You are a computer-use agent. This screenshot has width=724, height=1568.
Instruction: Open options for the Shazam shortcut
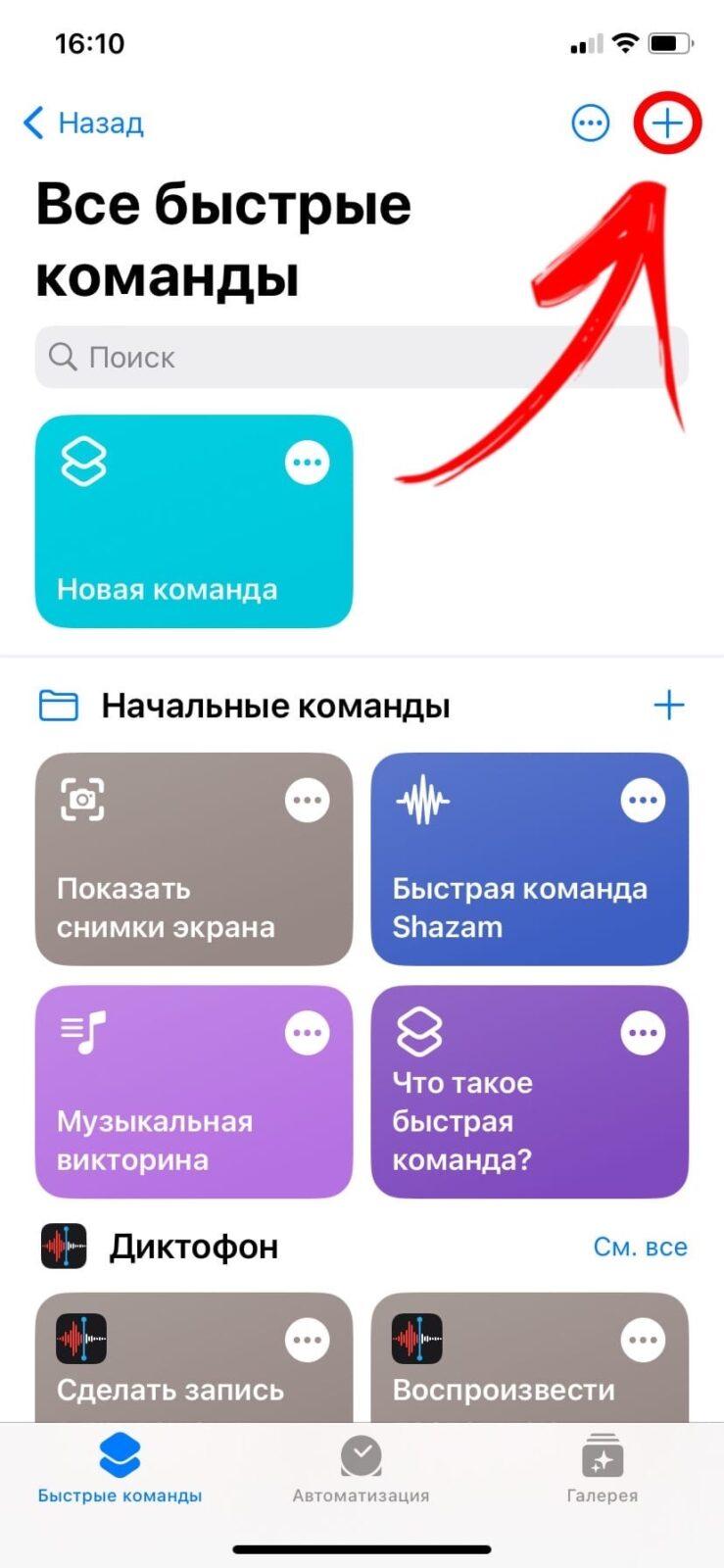pos(644,800)
